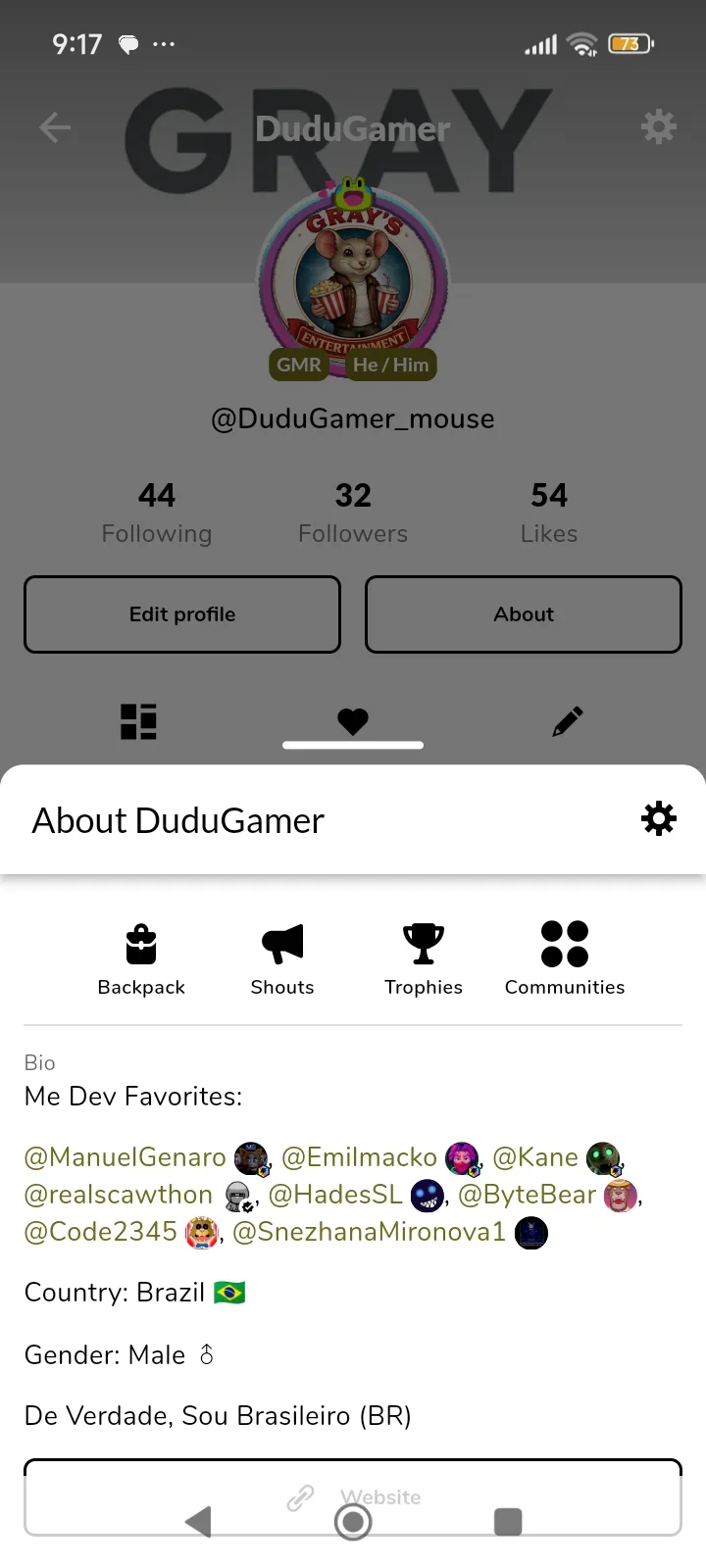
Task: Tap the system home button
Action: tap(353, 1522)
